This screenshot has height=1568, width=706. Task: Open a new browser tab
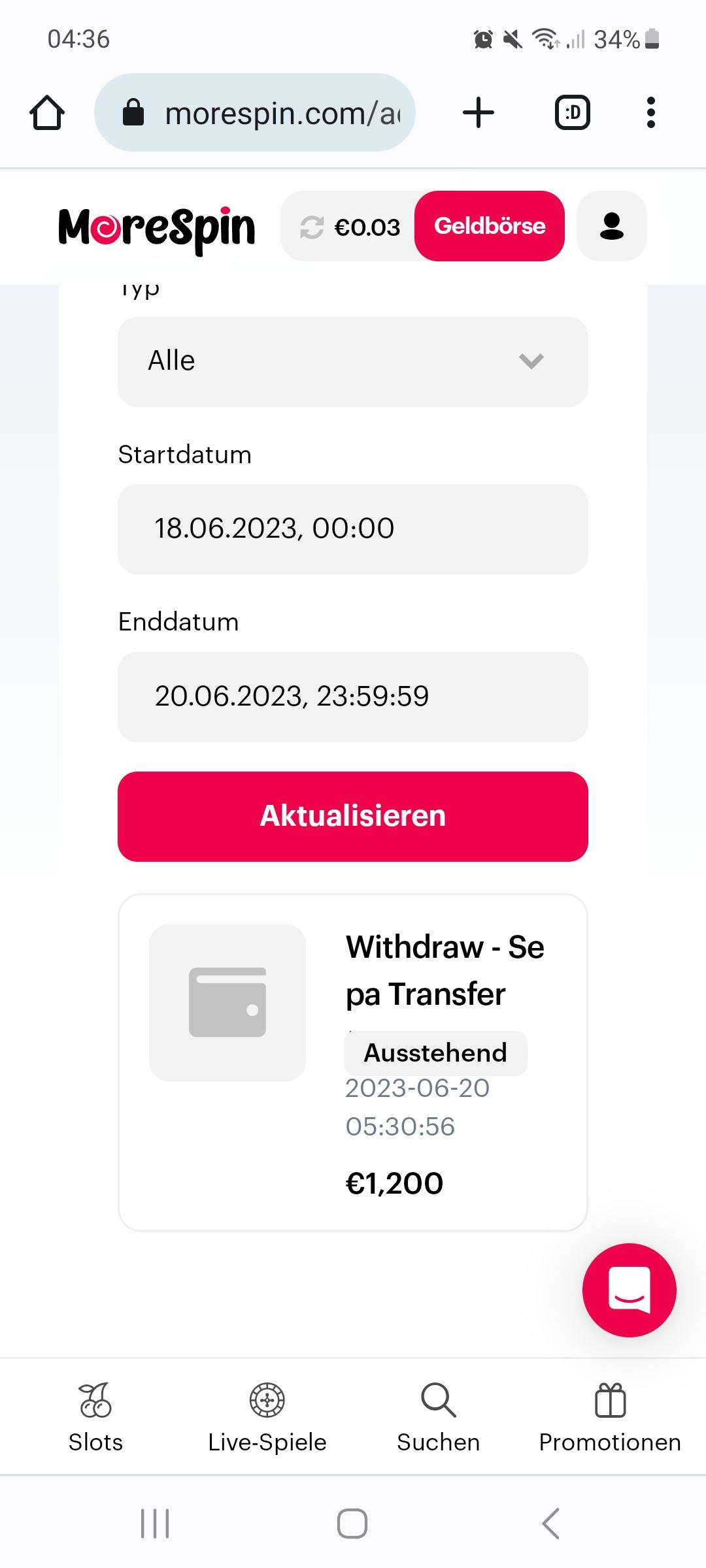click(479, 113)
